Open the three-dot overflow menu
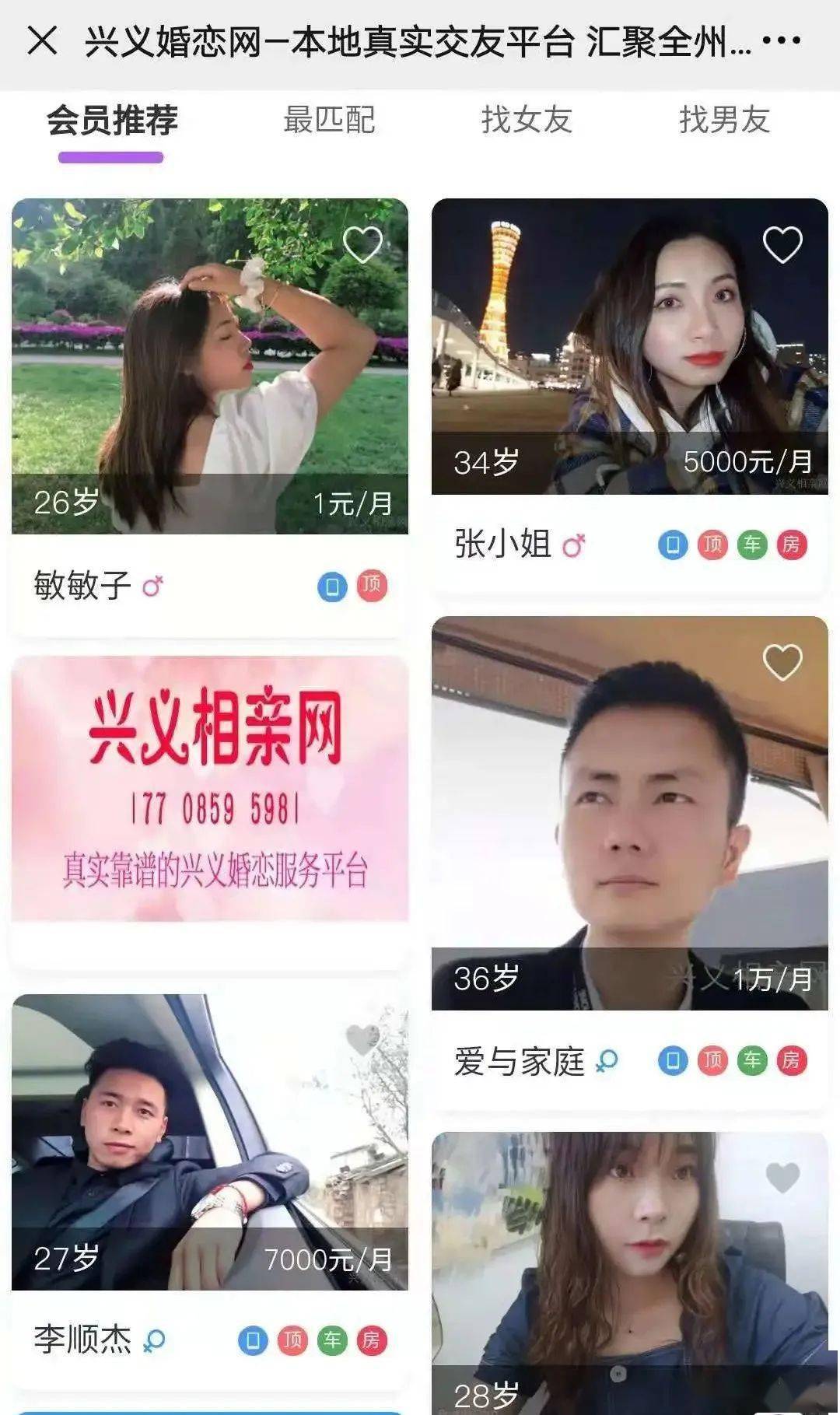 click(x=781, y=40)
